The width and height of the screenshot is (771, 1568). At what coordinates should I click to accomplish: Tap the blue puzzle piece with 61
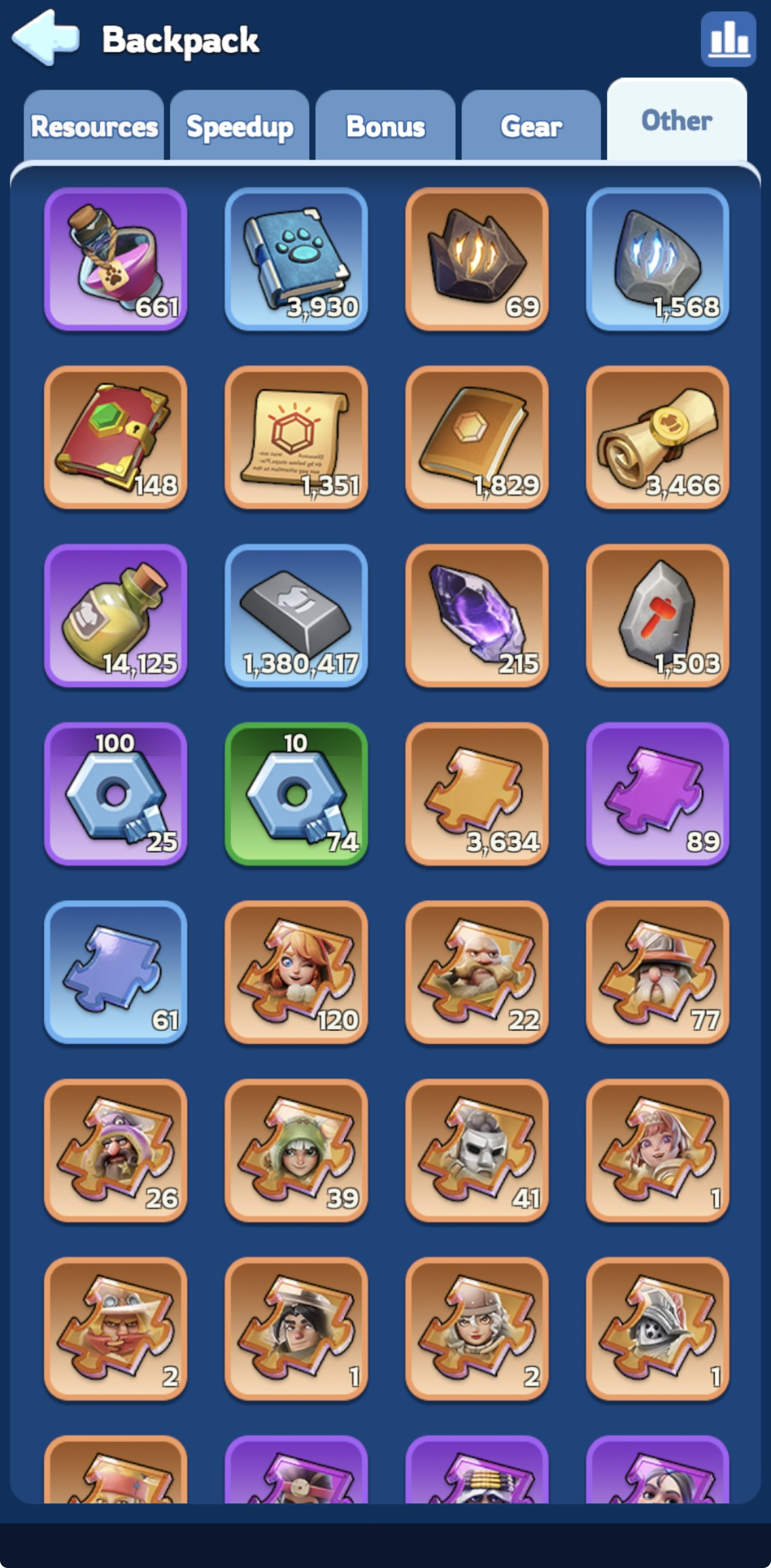point(116,972)
